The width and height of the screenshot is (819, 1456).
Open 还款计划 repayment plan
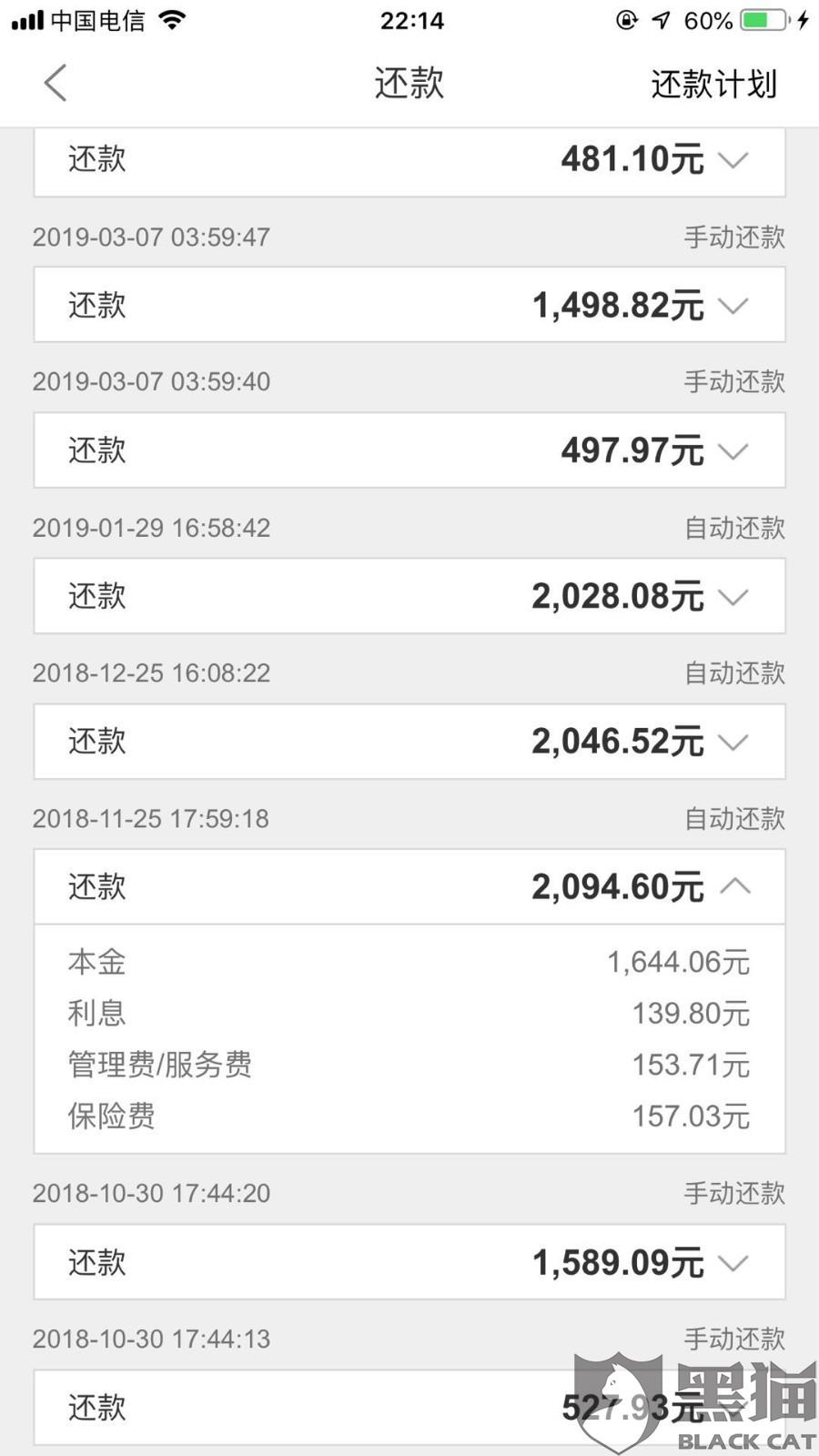(x=713, y=84)
